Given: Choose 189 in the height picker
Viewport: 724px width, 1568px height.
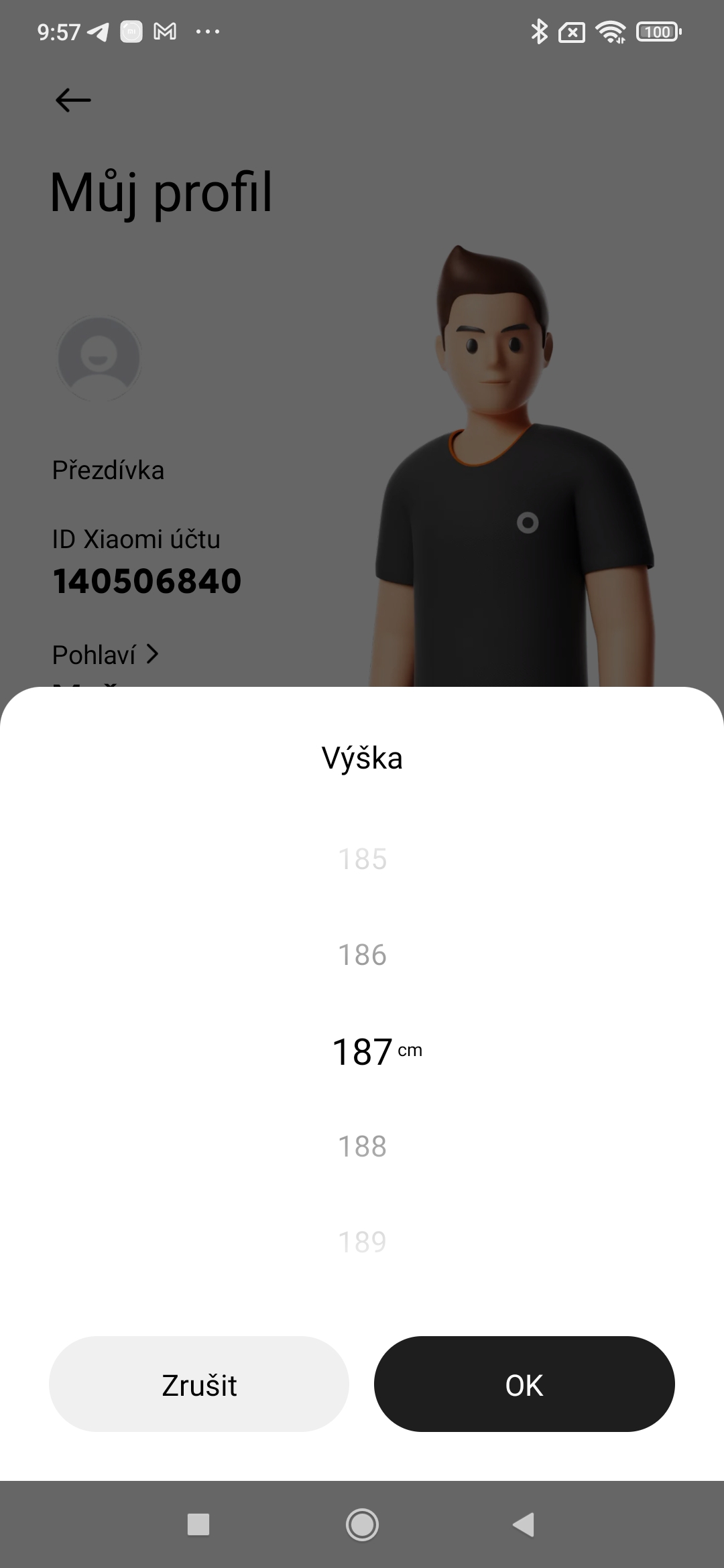Looking at the screenshot, I should click(362, 1242).
